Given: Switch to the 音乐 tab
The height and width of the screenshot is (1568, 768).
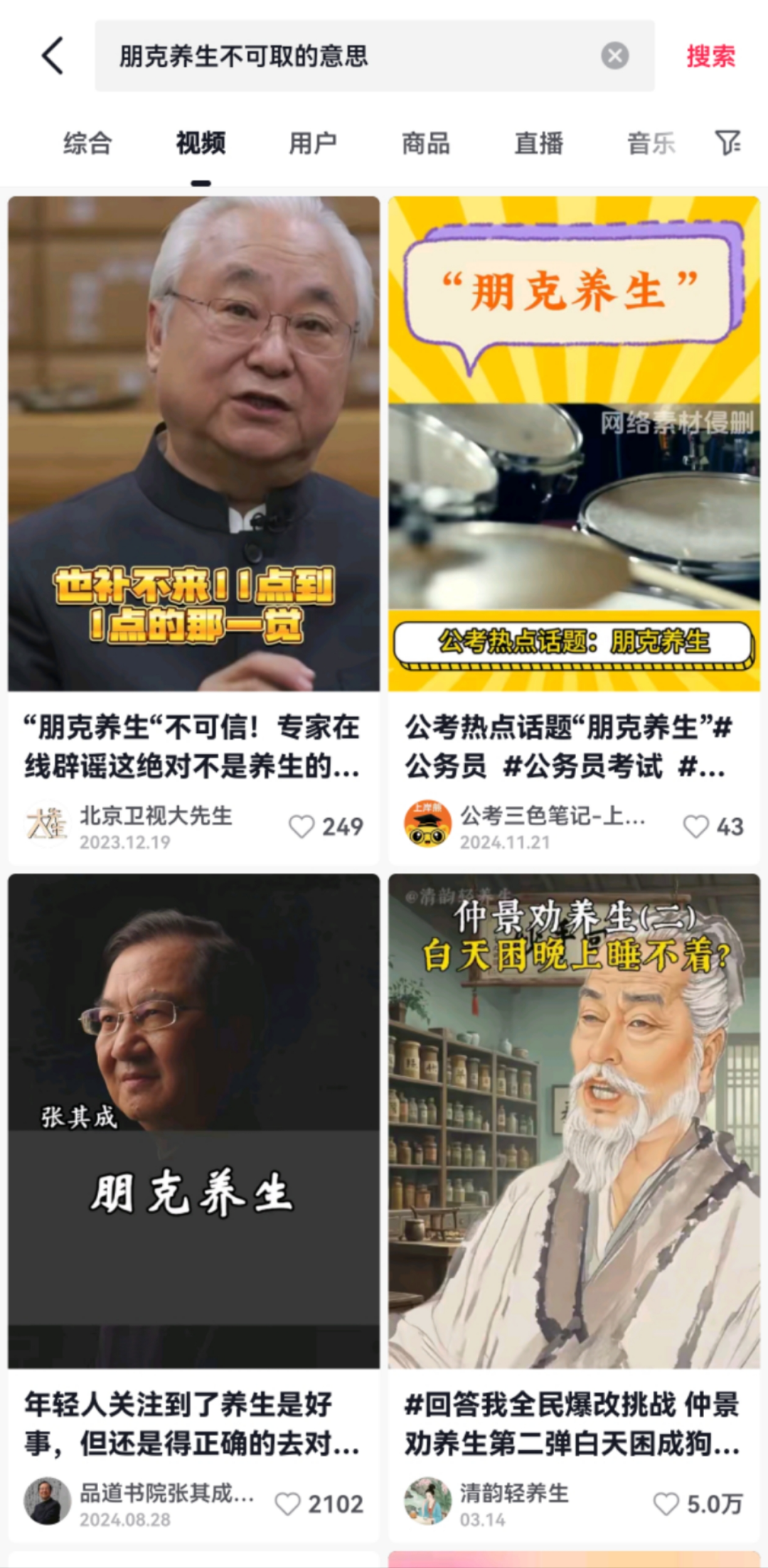Looking at the screenshot, I should [651, 144].
